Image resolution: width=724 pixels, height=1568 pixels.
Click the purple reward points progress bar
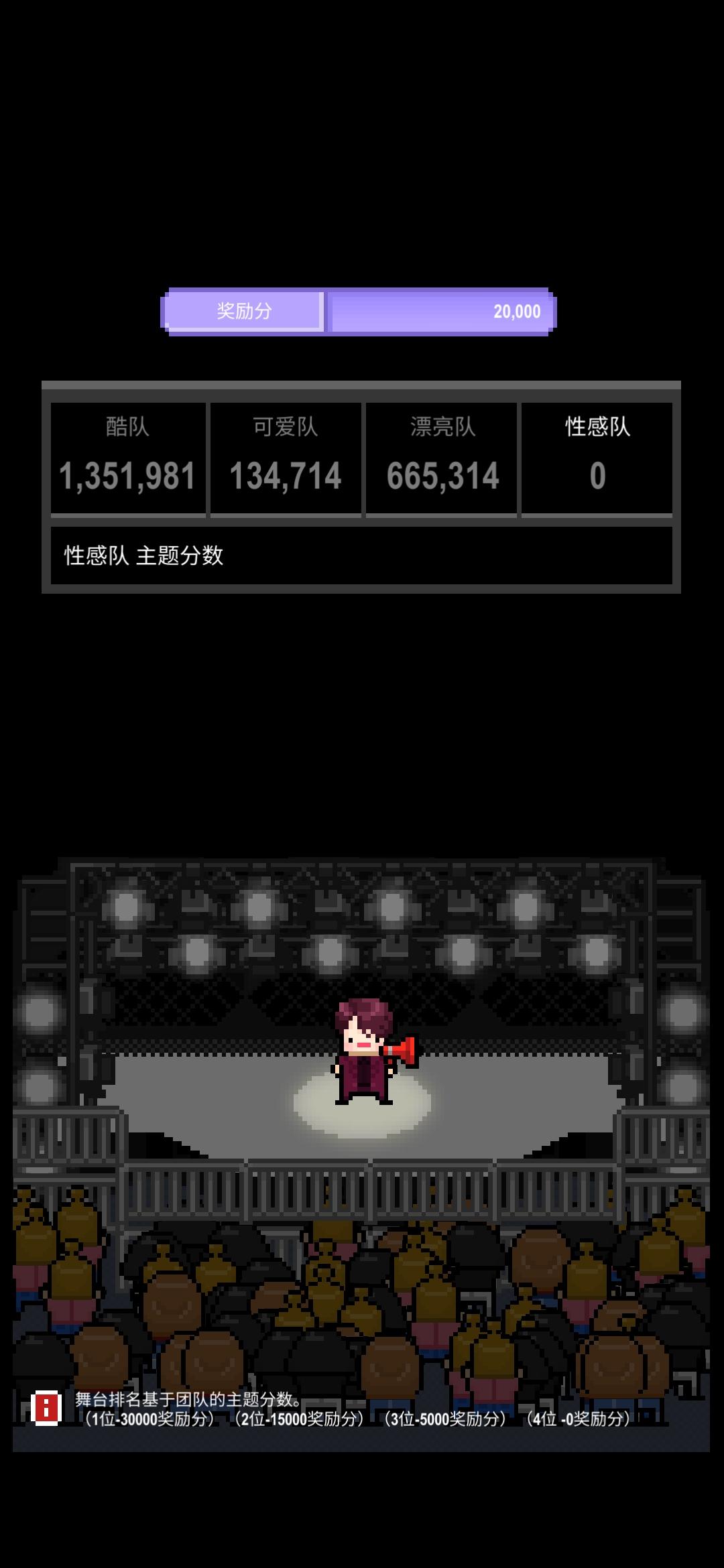(442, 310)
